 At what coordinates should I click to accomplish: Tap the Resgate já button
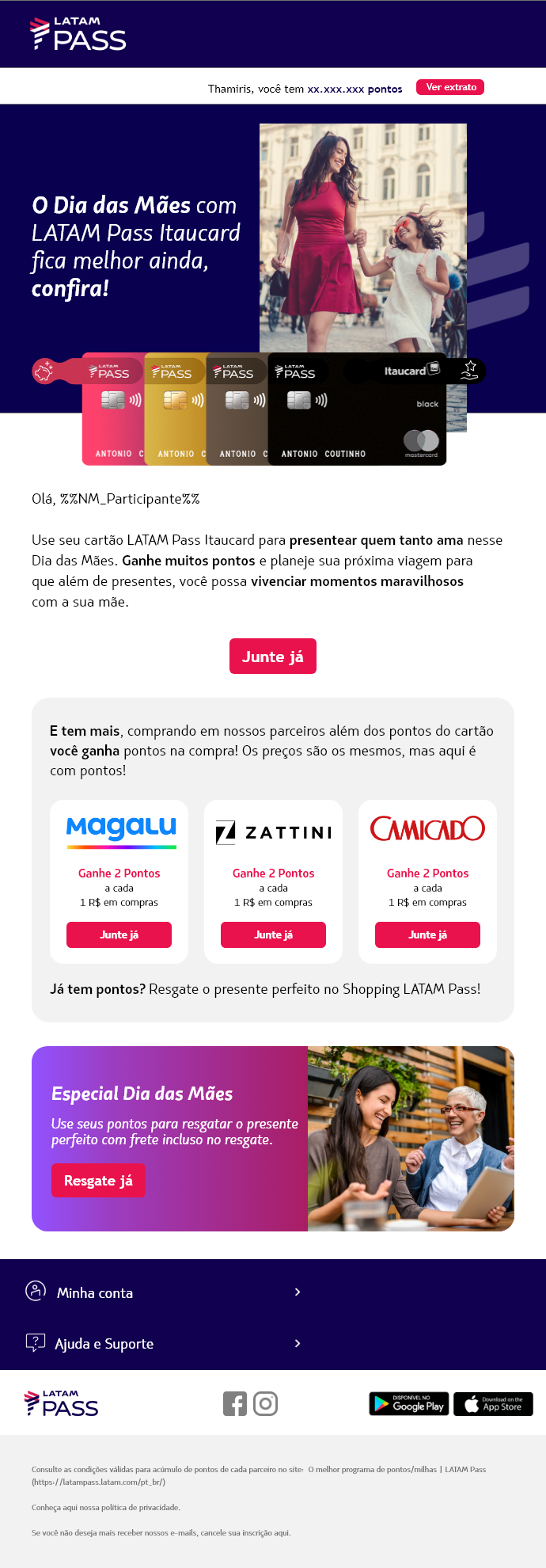click(x=98, y=1180)
